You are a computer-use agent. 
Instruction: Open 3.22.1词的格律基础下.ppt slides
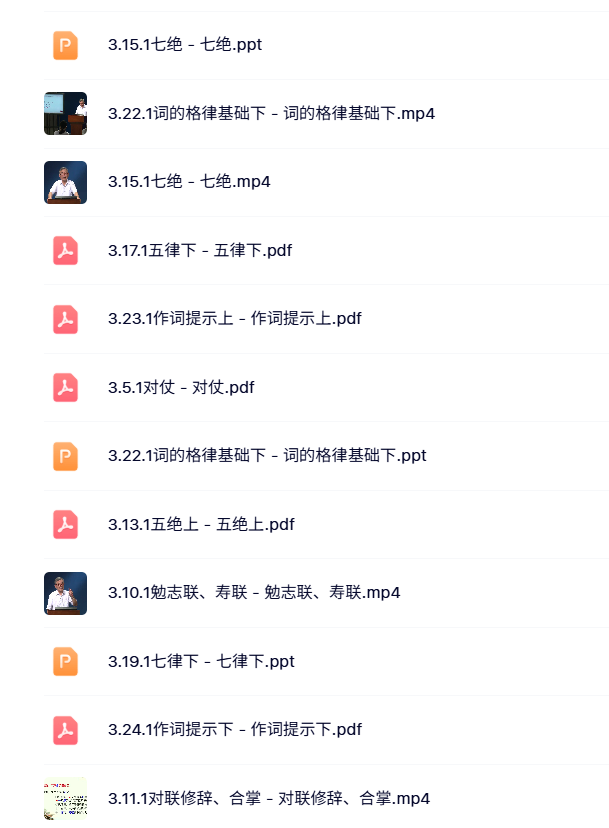pyautogui.click(x=267, y=456)
